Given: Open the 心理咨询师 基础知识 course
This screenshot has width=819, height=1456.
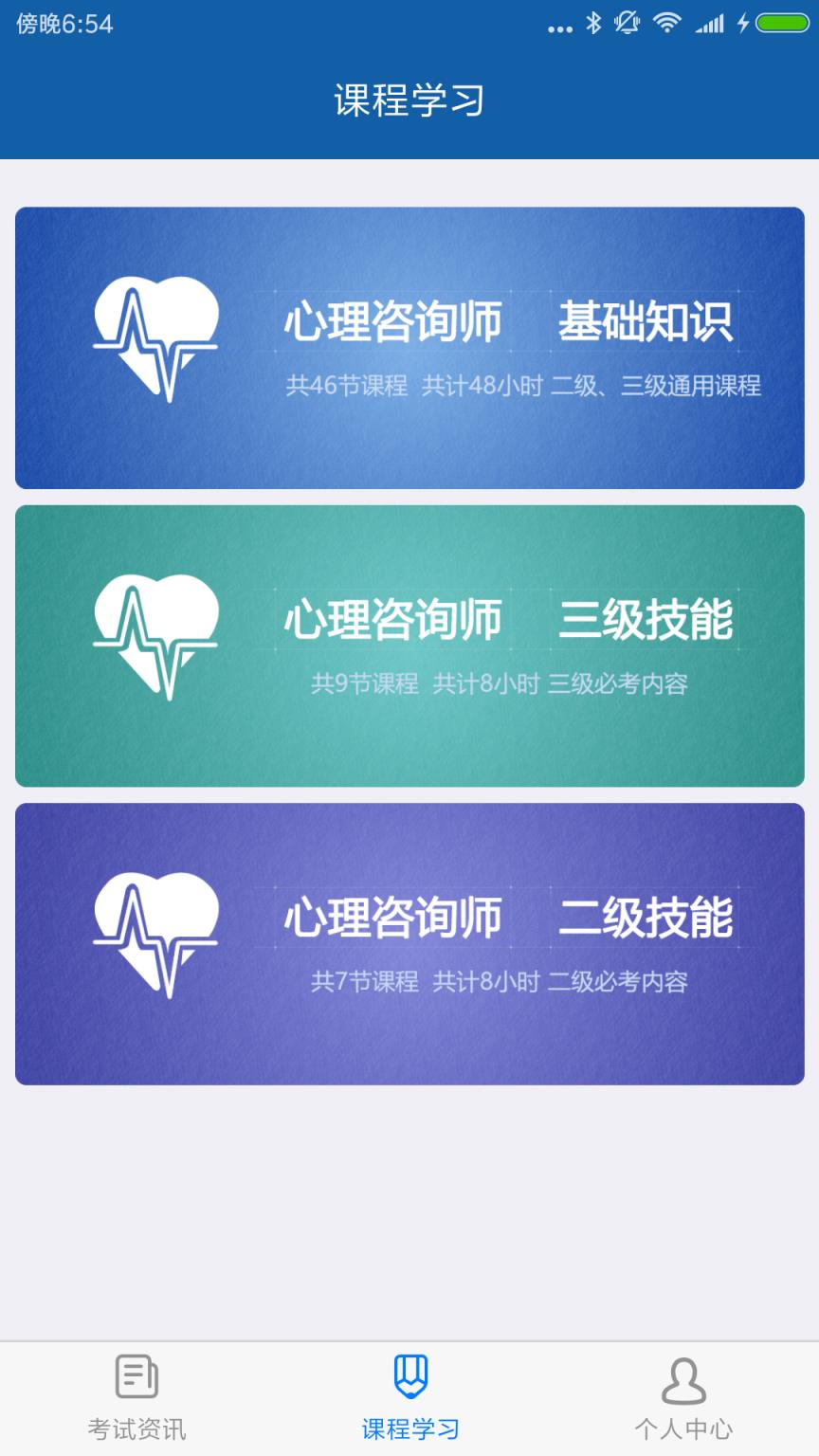Looking at the screenshot, I should click(x=409, y=347).
